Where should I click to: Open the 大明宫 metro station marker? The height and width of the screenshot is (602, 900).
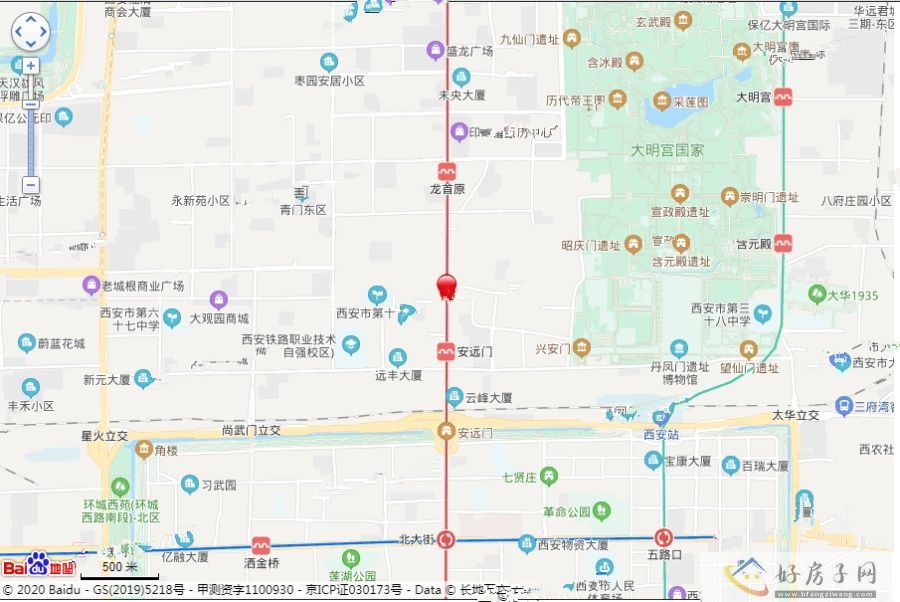pyautogui.click(x=783, y=97)
